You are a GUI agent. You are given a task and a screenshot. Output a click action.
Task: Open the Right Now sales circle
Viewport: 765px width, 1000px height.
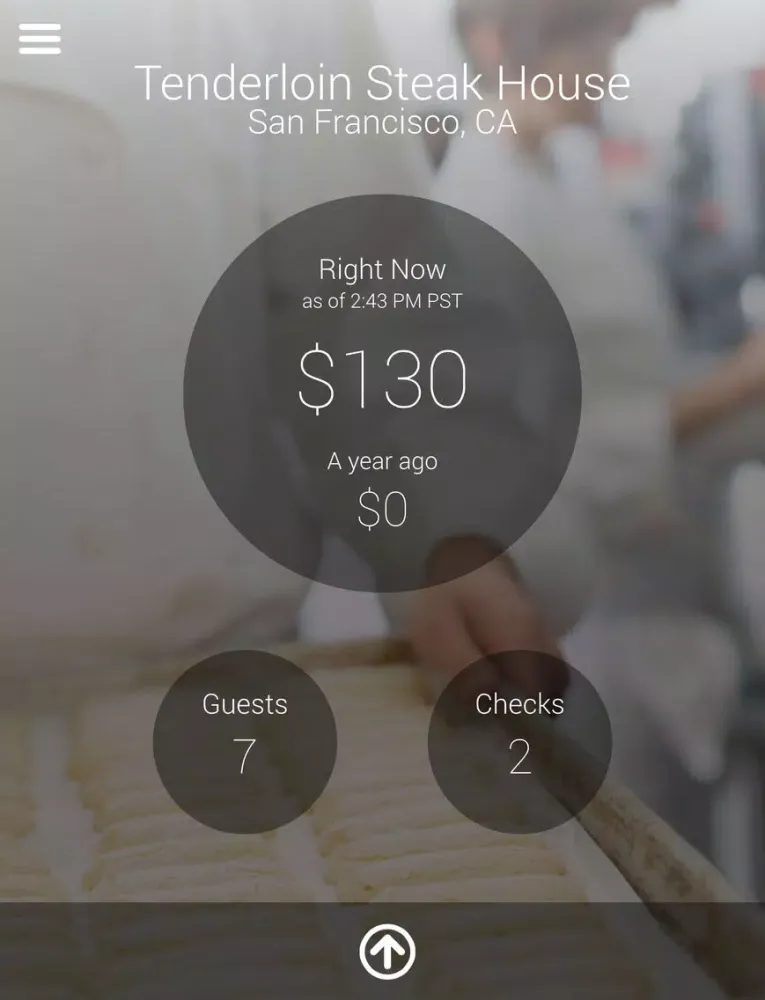click(x=382, y=393)
